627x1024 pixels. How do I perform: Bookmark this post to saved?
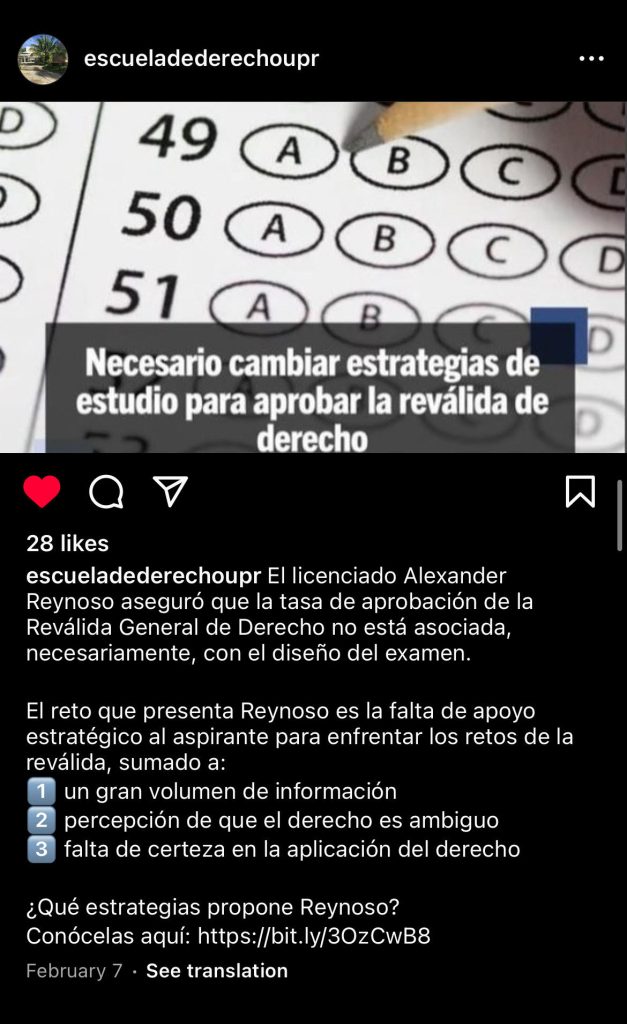click(580, 491)
